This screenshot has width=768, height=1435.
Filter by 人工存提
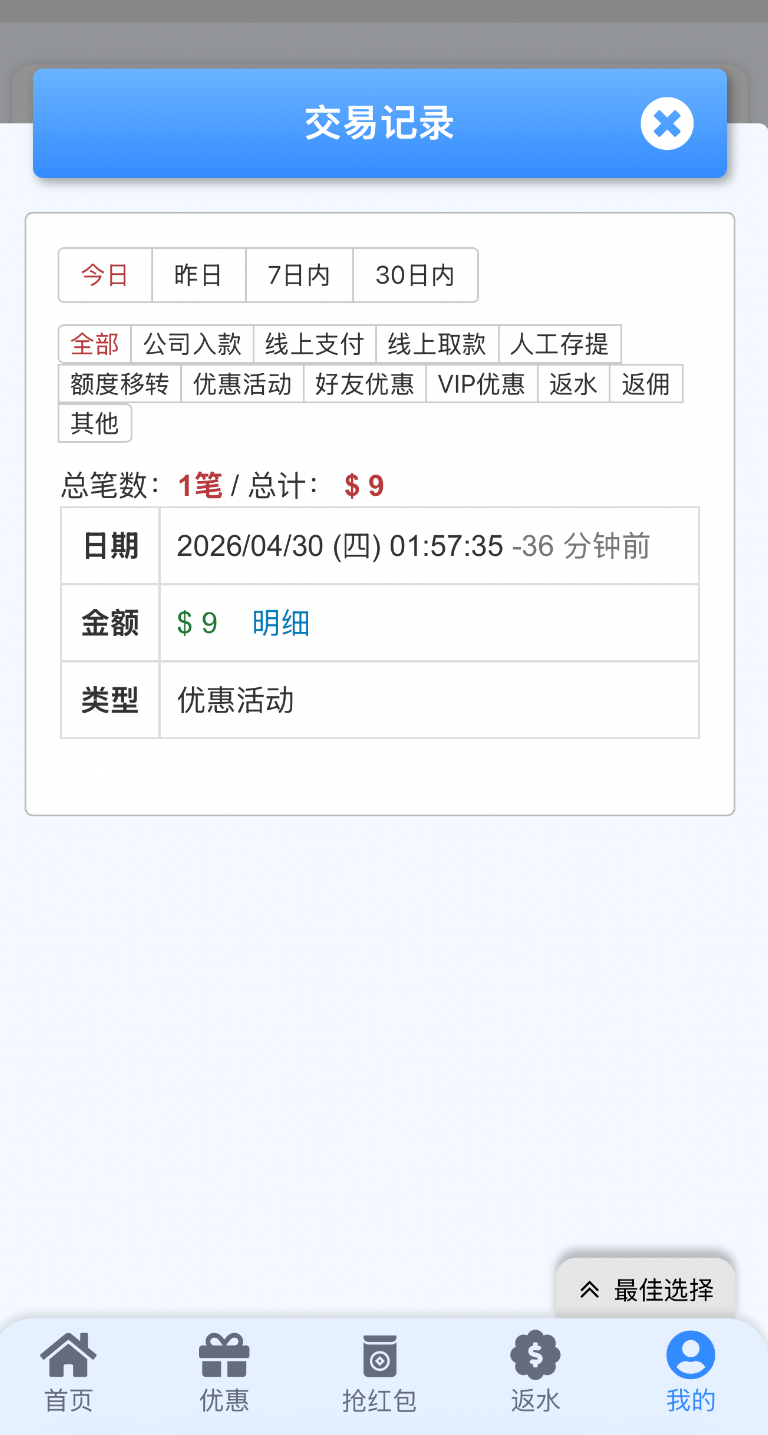point(559,345)
